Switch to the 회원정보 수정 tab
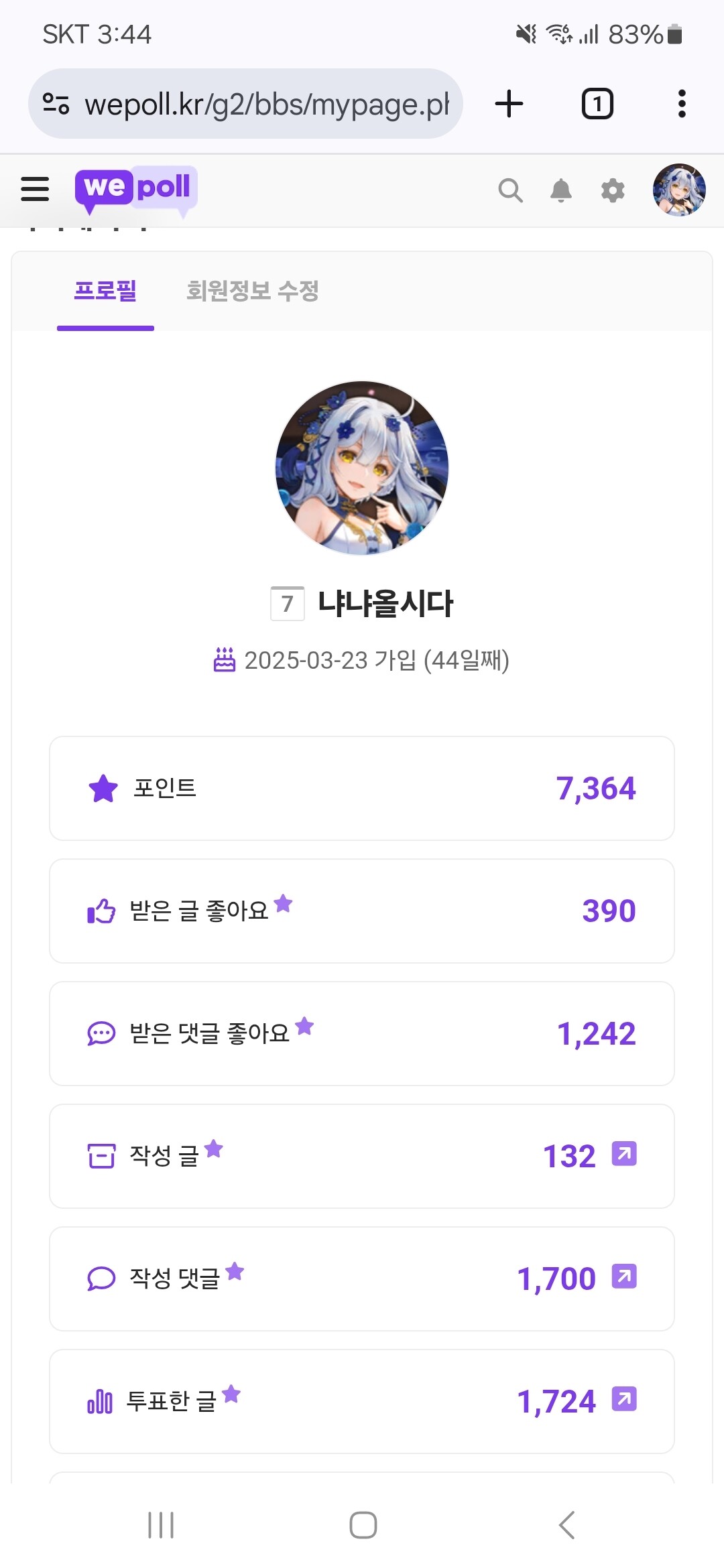This screenshot has height=1568, width=724. [x=252, y=291]
